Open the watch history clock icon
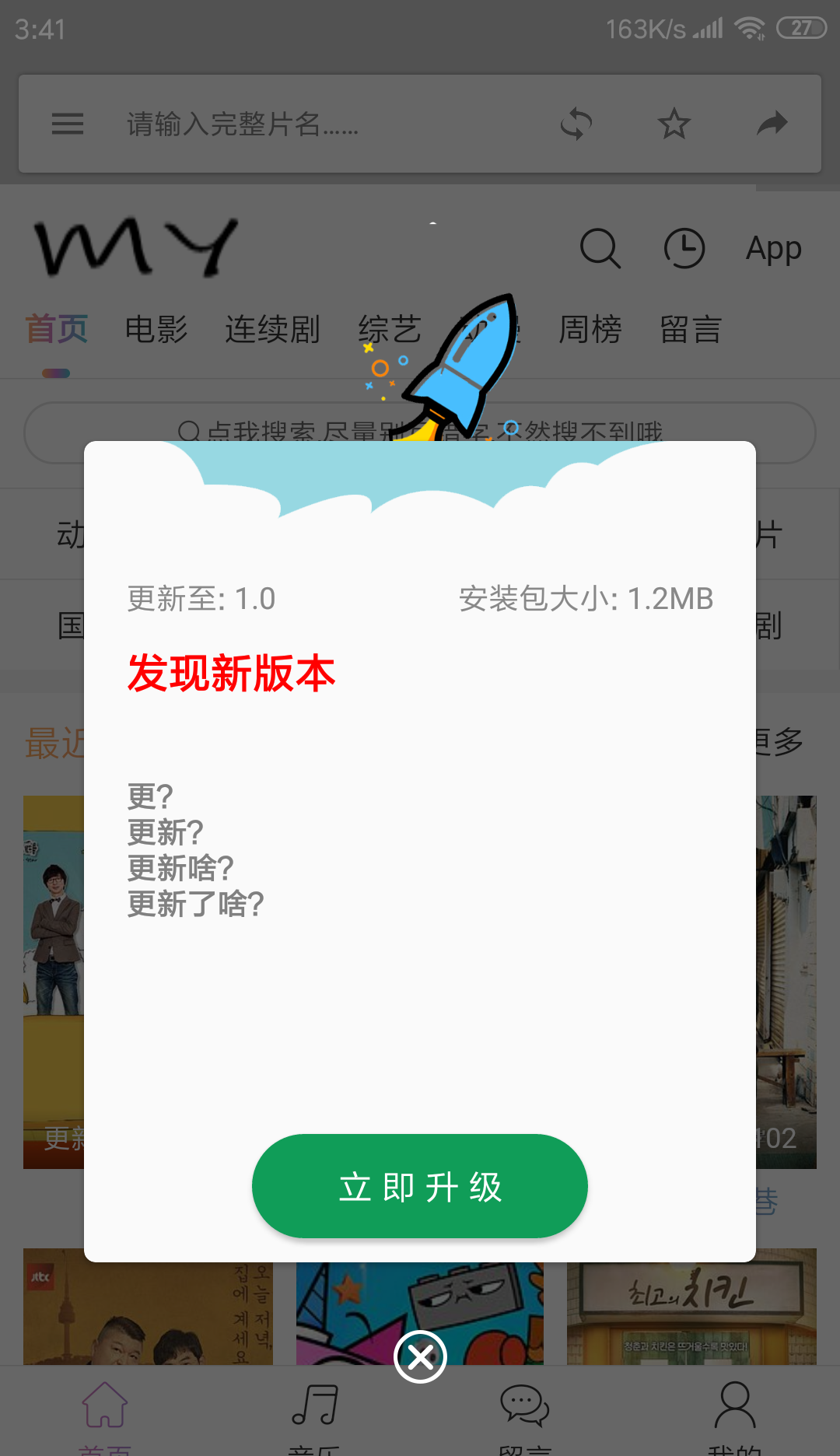This screenshot has height=1456, width=840. (x=684, y=249)
